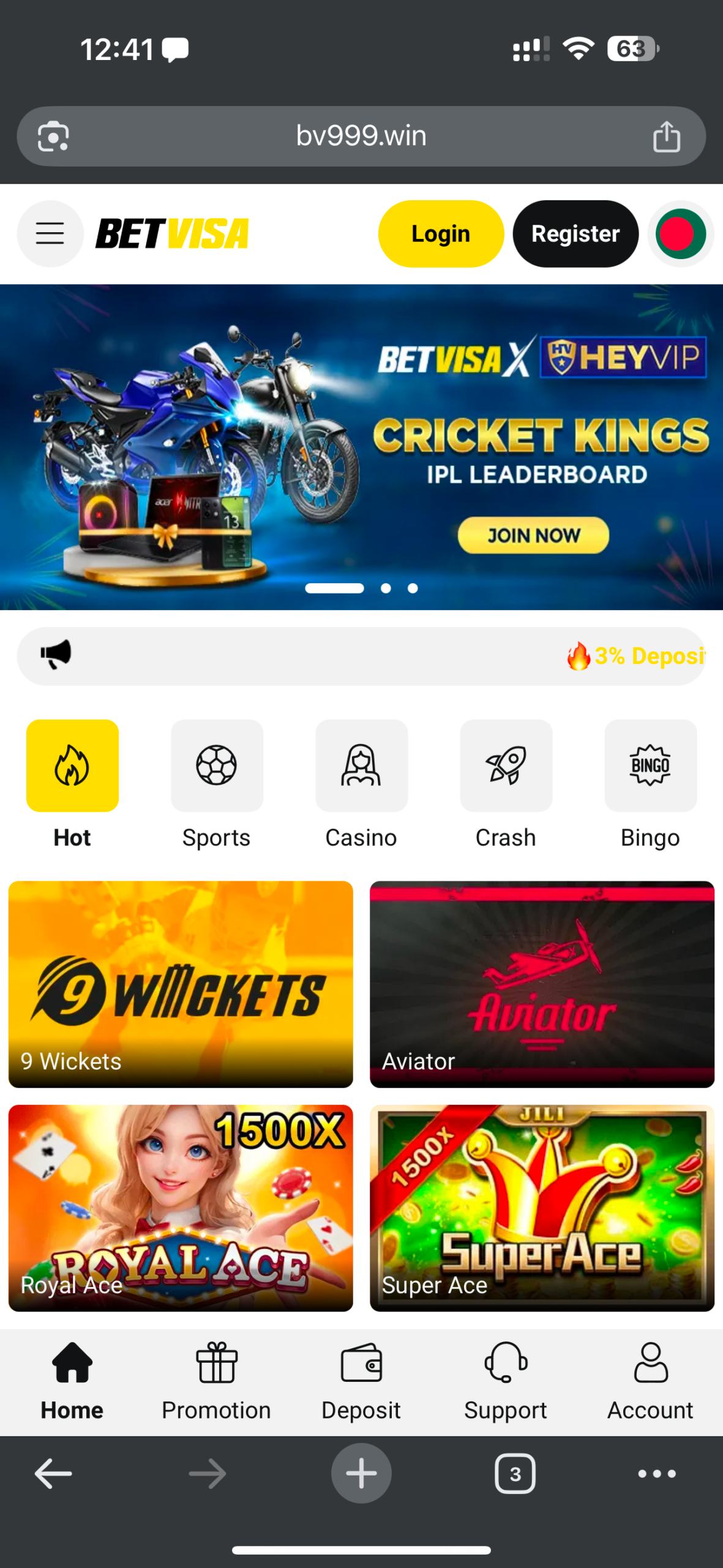Open the hamburger menu

[x=50, y=233]
